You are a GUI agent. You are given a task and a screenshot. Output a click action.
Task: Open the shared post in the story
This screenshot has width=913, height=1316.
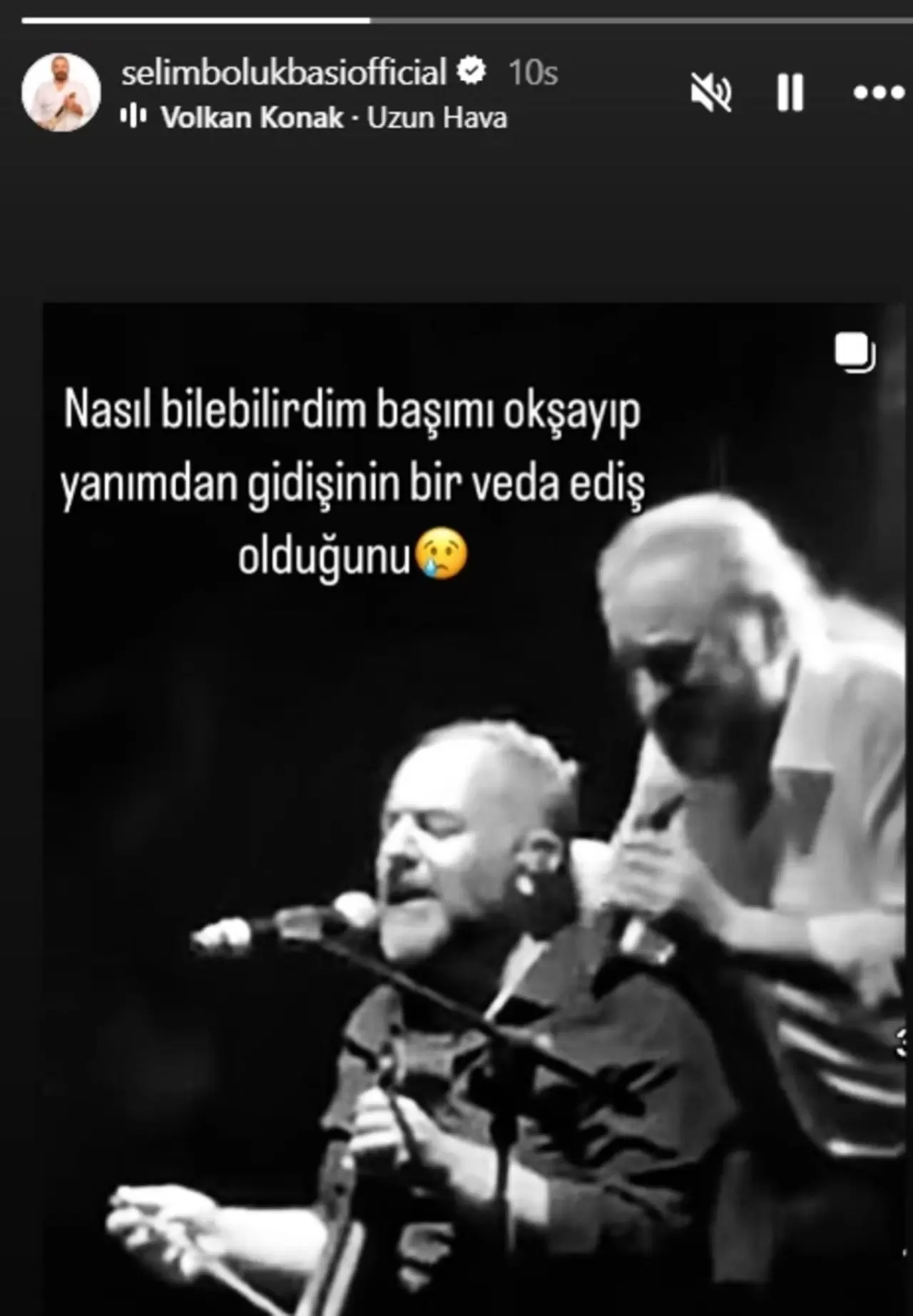(471, 806)
